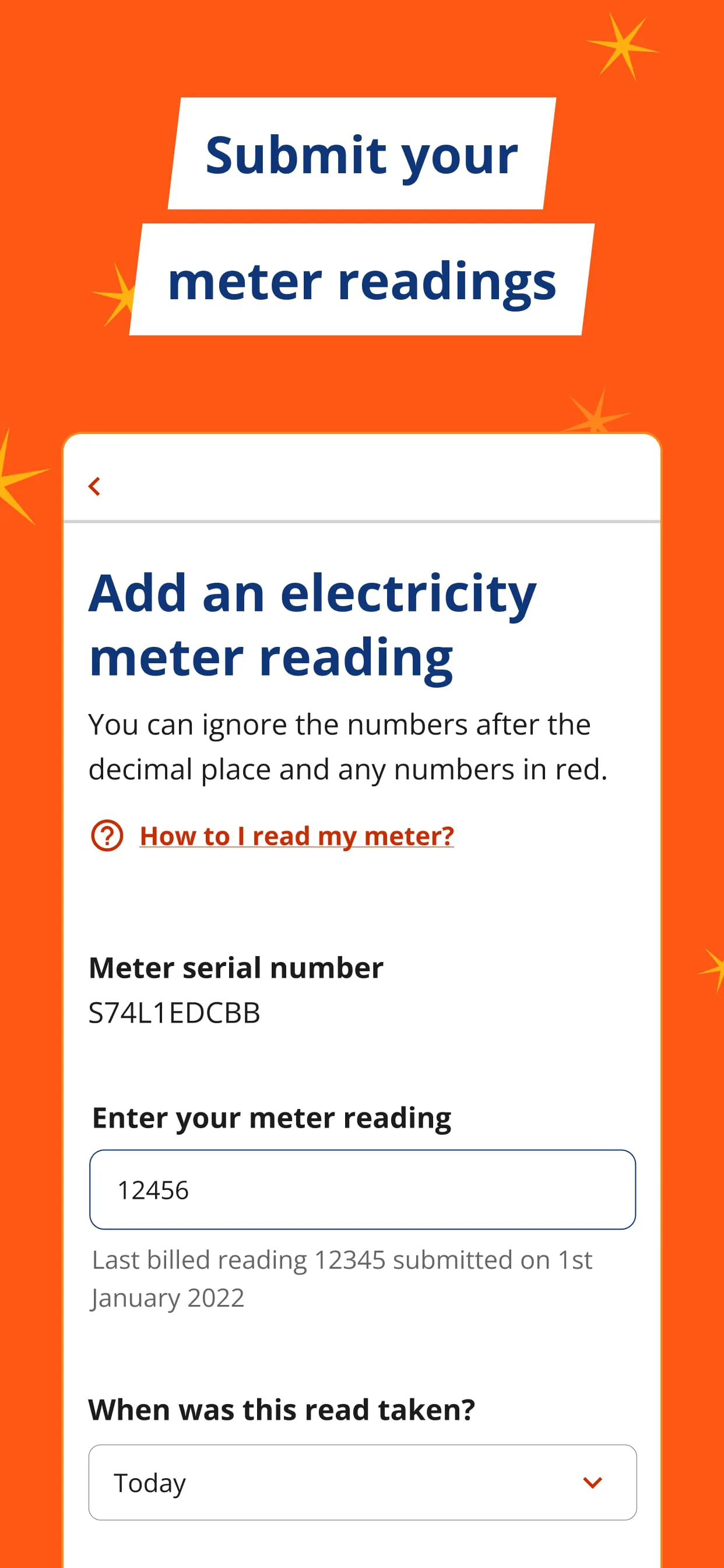Viewport: 724px width, 1568px height.
Task: Open the 'When was this read taken?' dropdown
Action: point(362,1483)
